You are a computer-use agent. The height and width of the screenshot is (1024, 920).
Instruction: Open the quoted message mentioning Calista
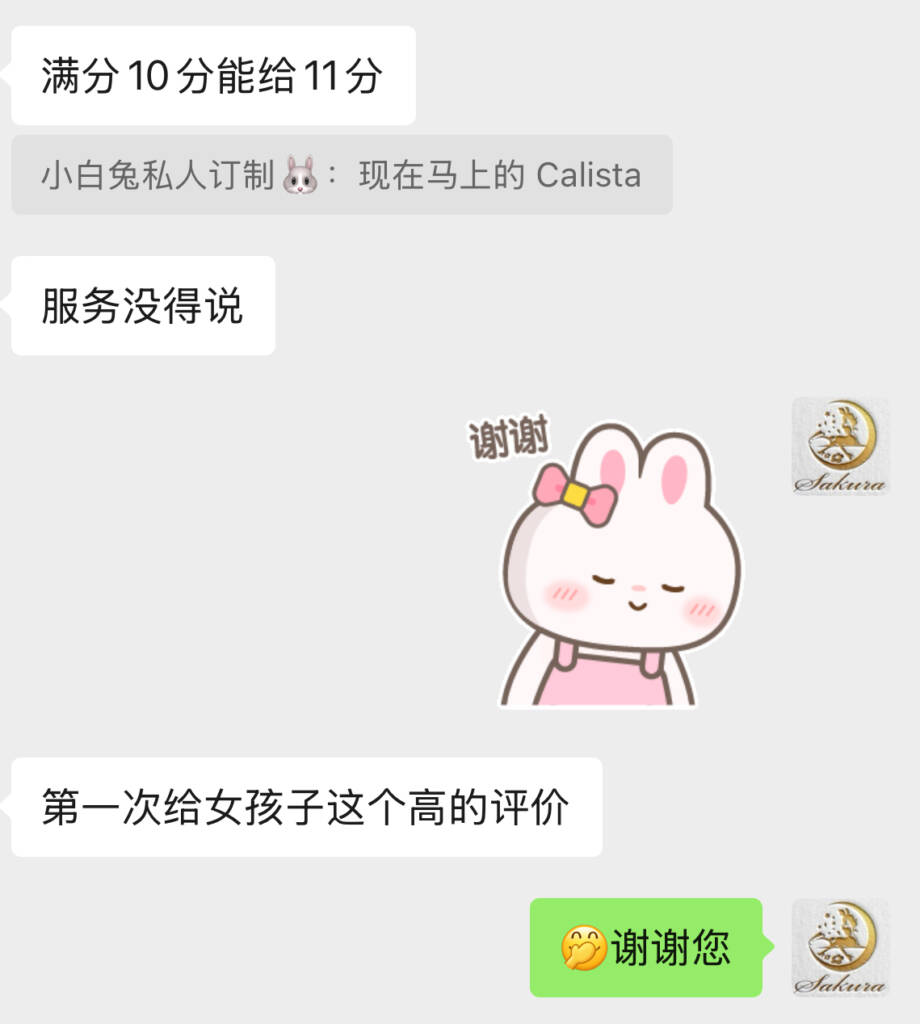[341, 175]
